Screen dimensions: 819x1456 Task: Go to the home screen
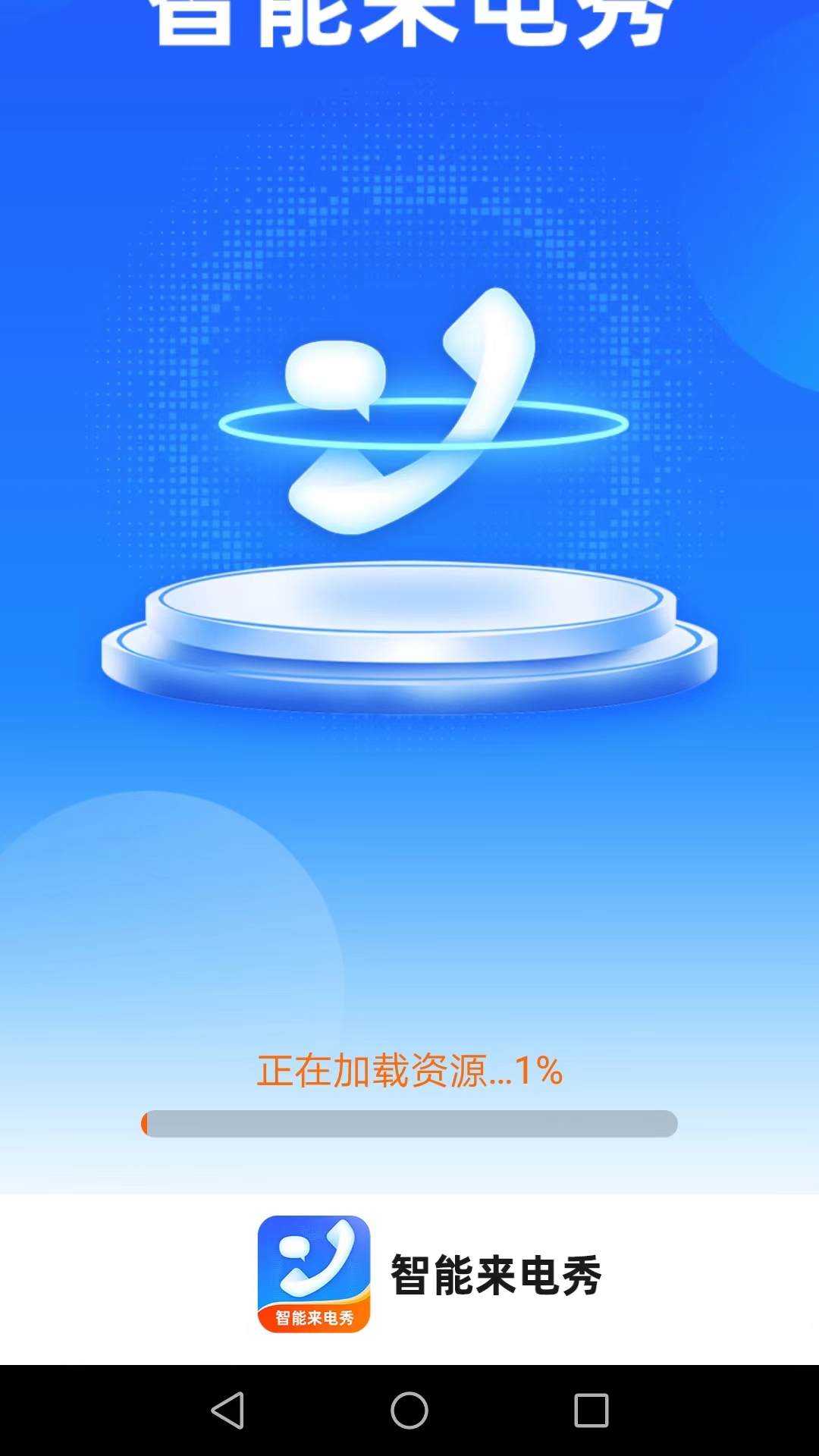tap(409, 1410)
